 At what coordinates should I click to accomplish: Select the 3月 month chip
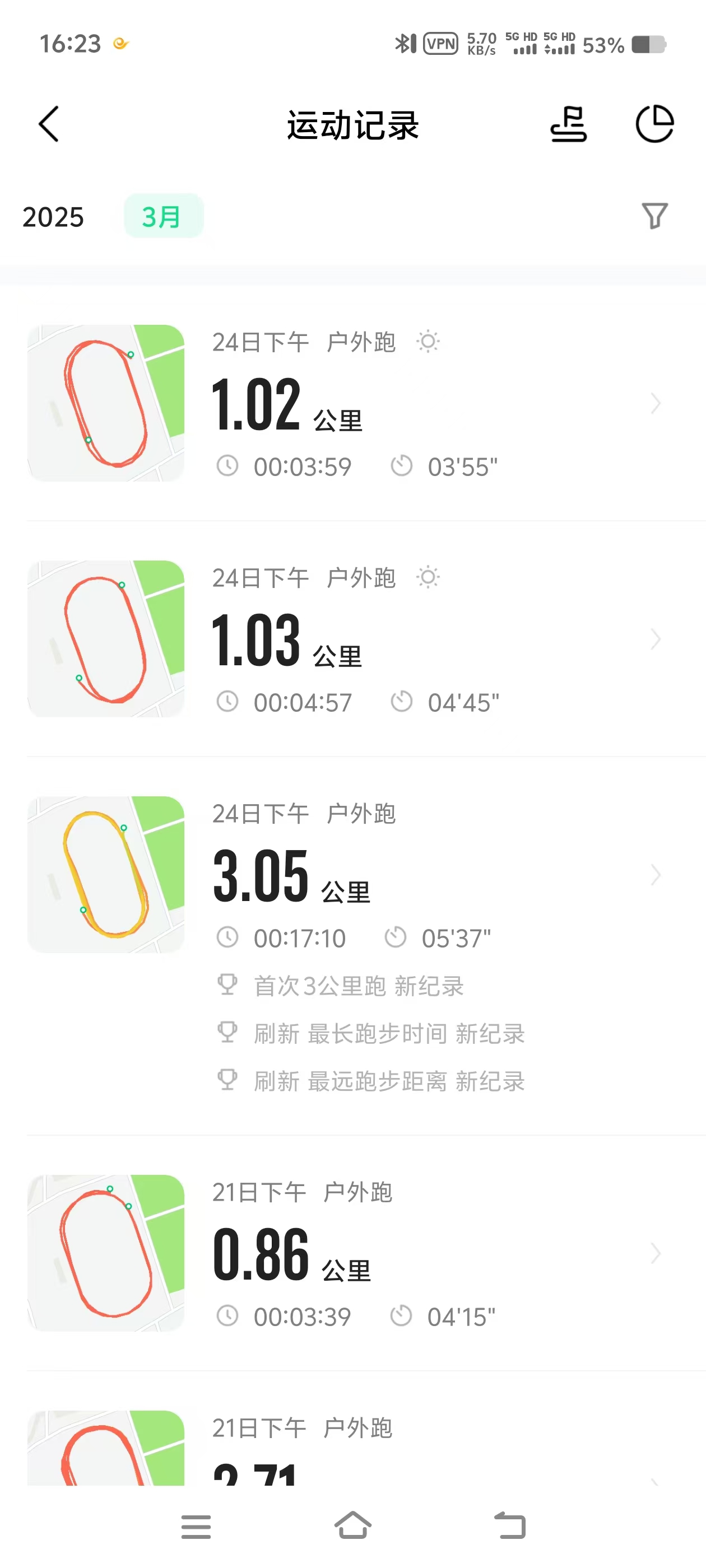click(x=163, y=216)
